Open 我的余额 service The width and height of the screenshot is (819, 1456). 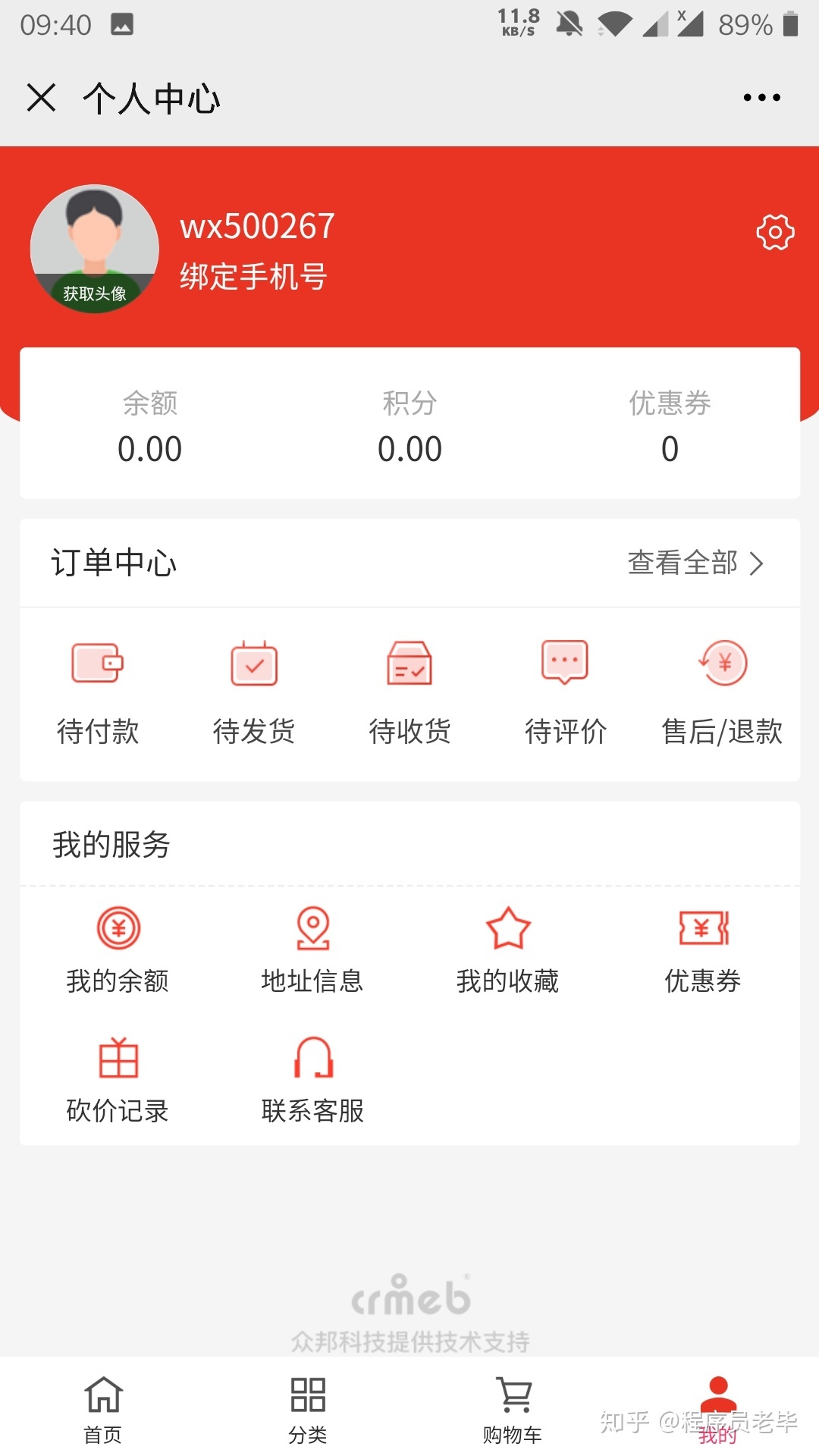tap(118, 949)
